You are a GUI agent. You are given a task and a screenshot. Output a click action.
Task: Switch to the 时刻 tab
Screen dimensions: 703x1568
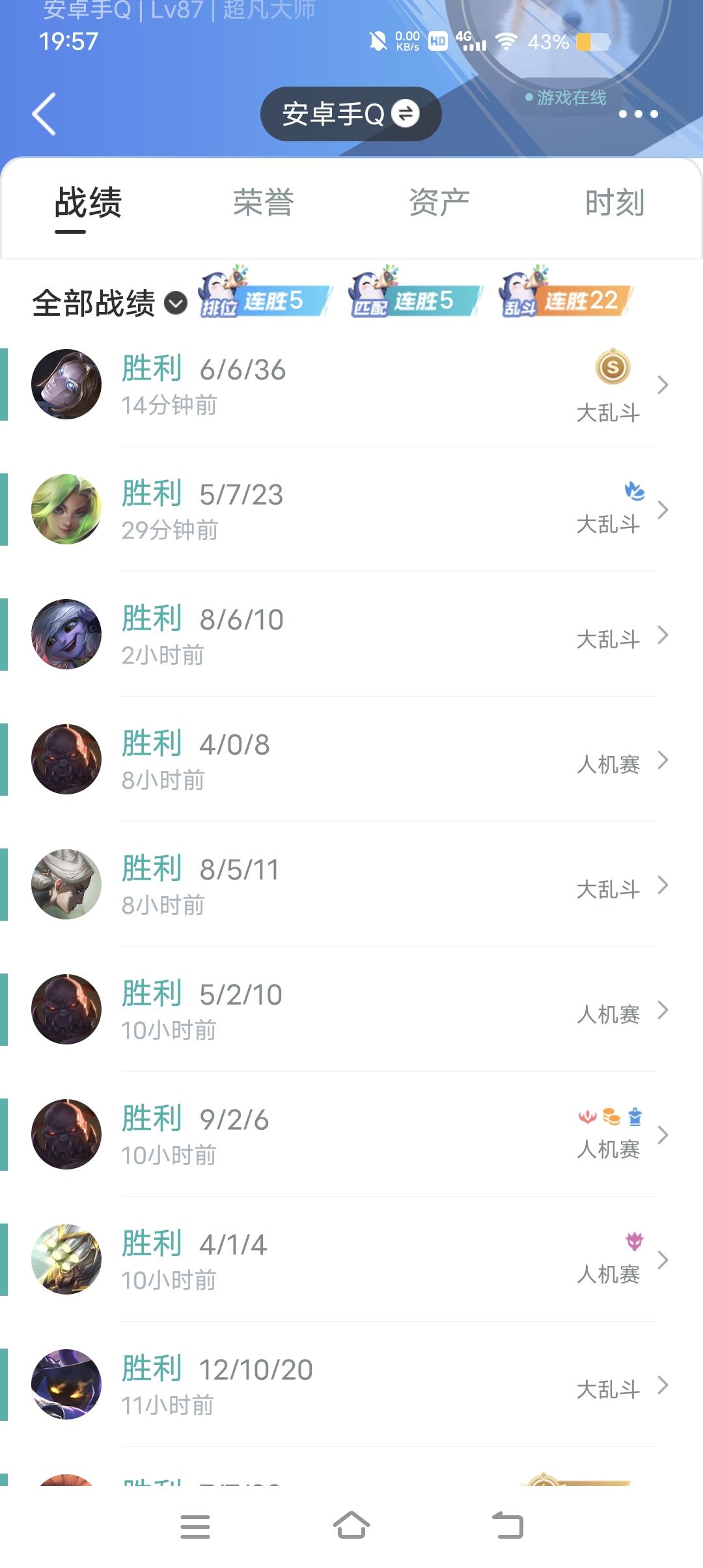(614, 203)
